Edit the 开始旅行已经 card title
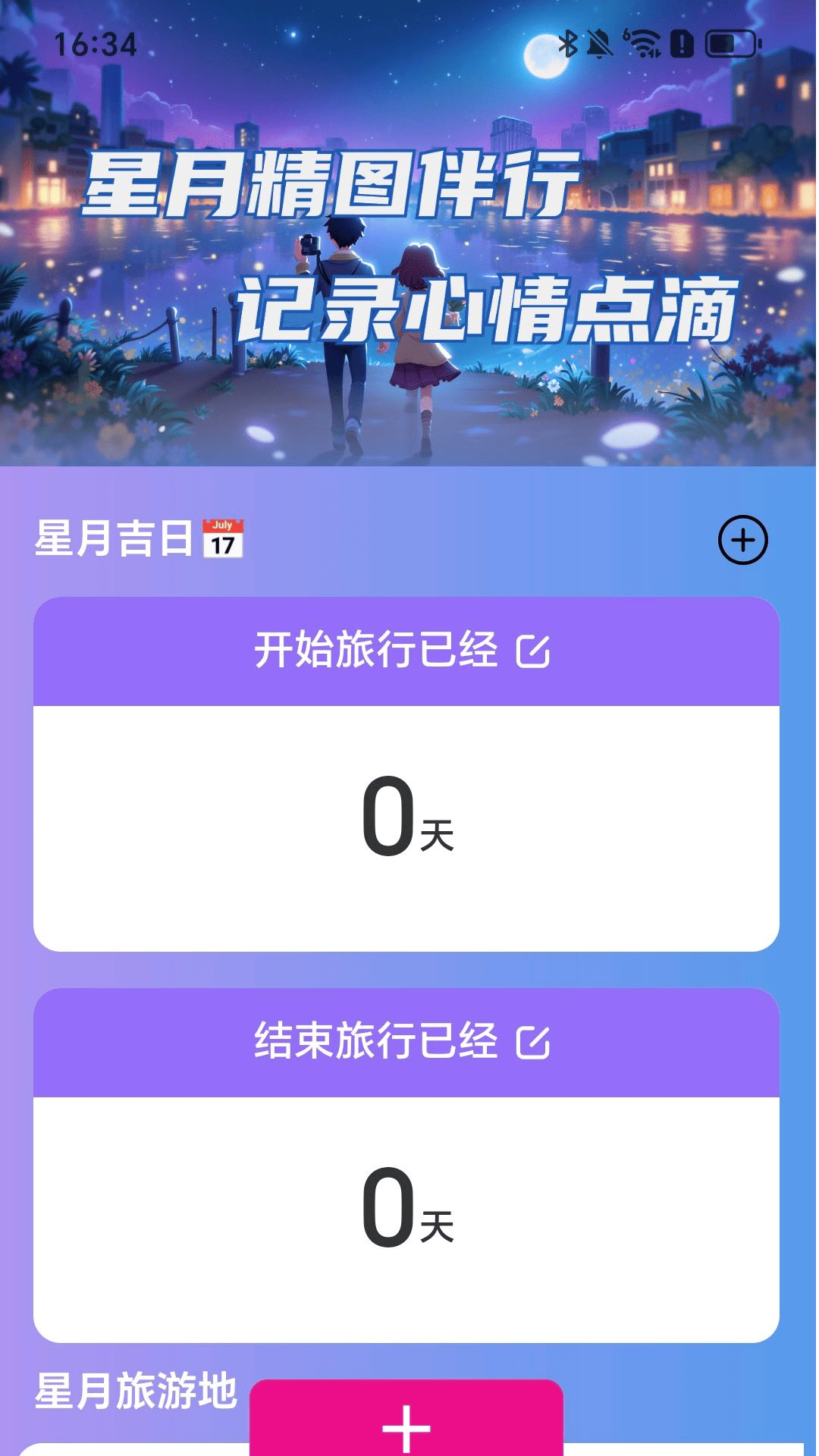 pyautogui.click(x=533, y=651)
